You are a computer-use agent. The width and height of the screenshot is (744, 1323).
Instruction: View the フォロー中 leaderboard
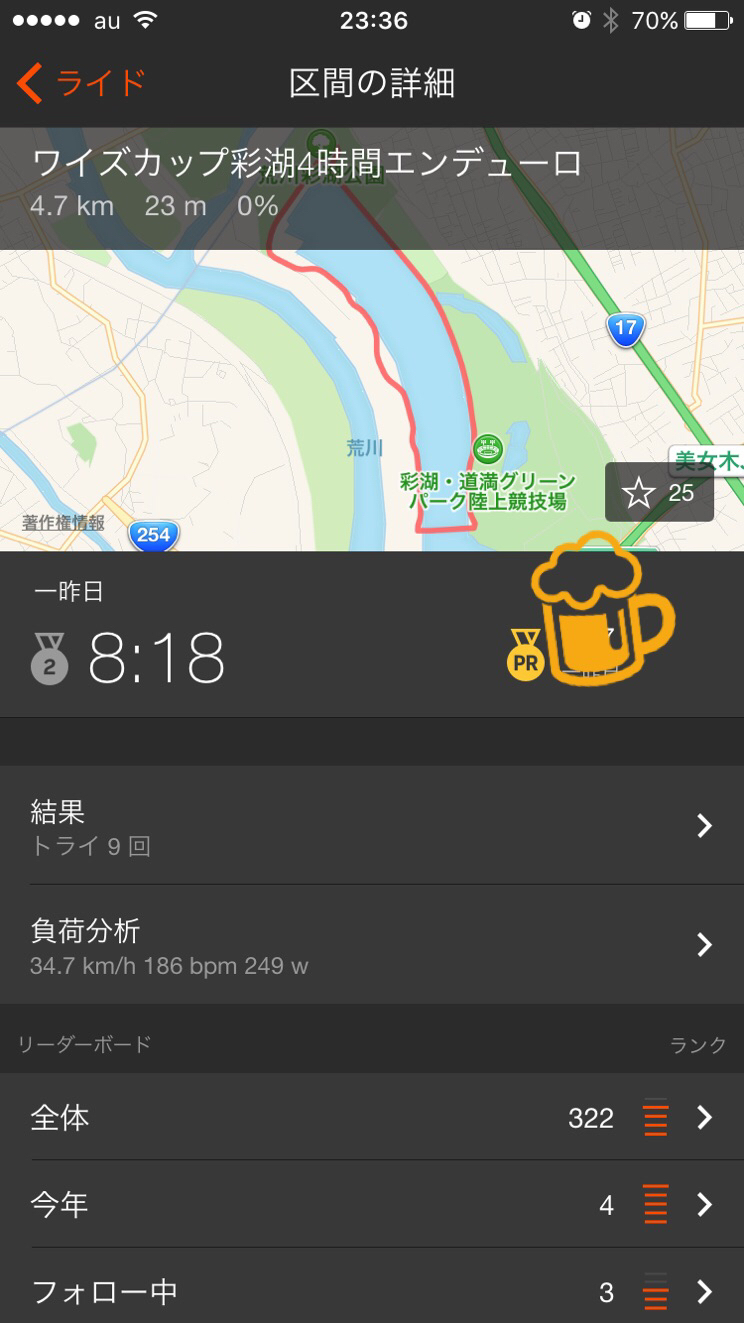pyautogui.click(x=372, y=1291)
